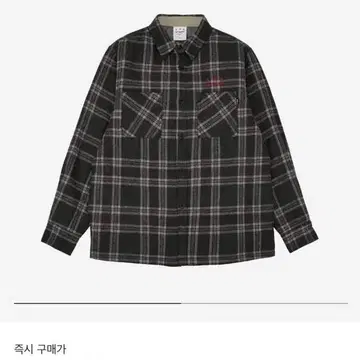Tap the image carousel page indicator bar
The image size is (360, 360).
point(181,303)
